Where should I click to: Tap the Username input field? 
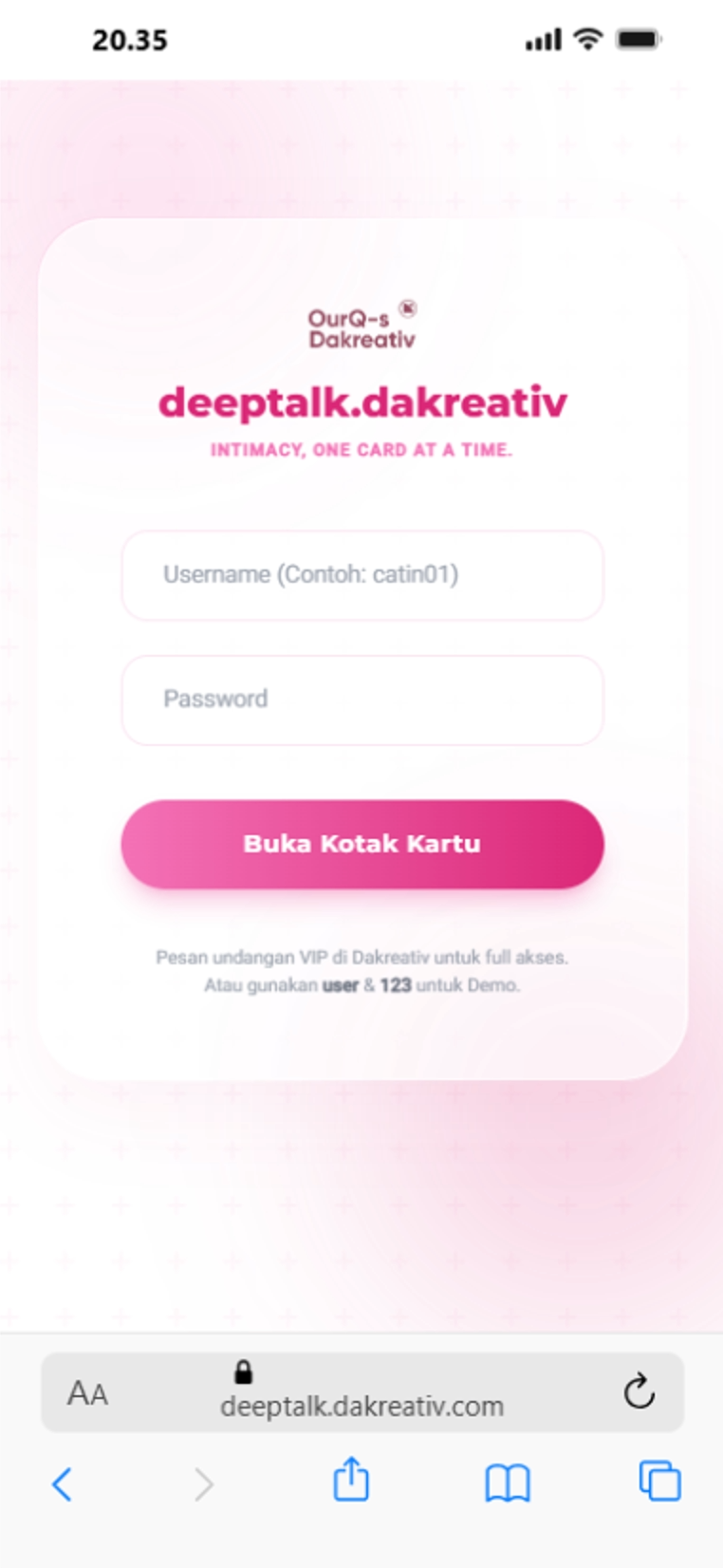tap(362, 575)
